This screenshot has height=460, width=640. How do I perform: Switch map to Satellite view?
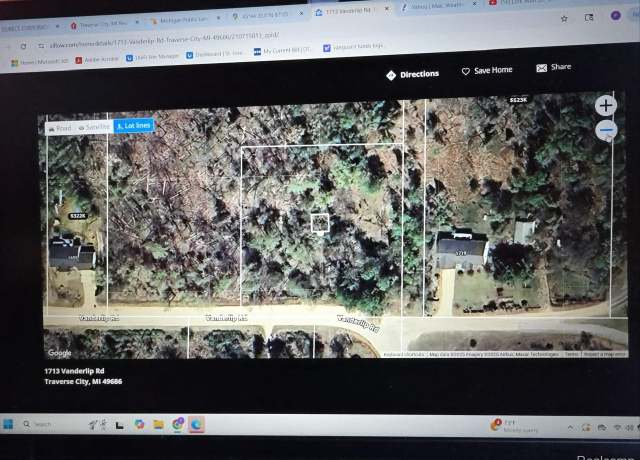click(94, 127)
